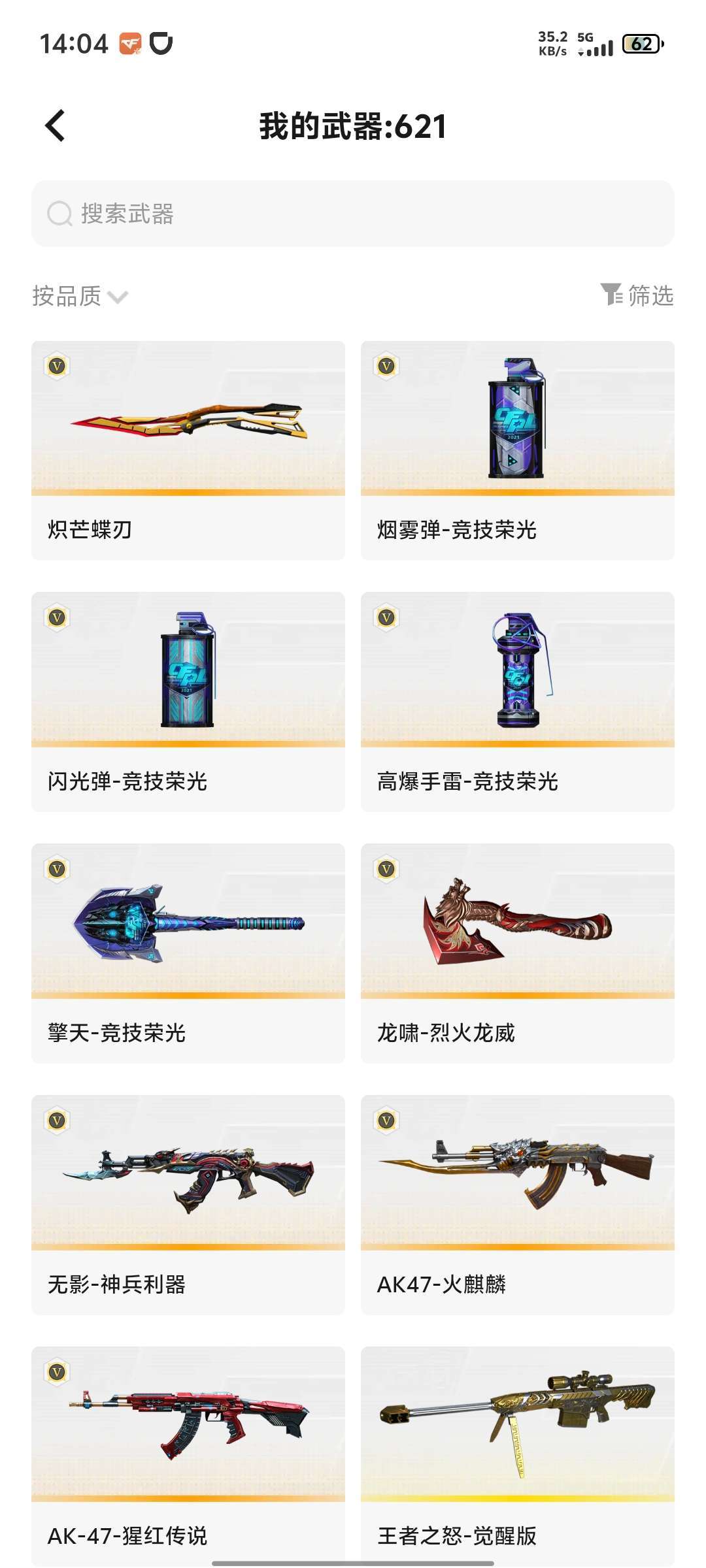706x1568 pixels.
Task: Expand the 按品质 sort dropdown
Action: (x=80, y=296)
